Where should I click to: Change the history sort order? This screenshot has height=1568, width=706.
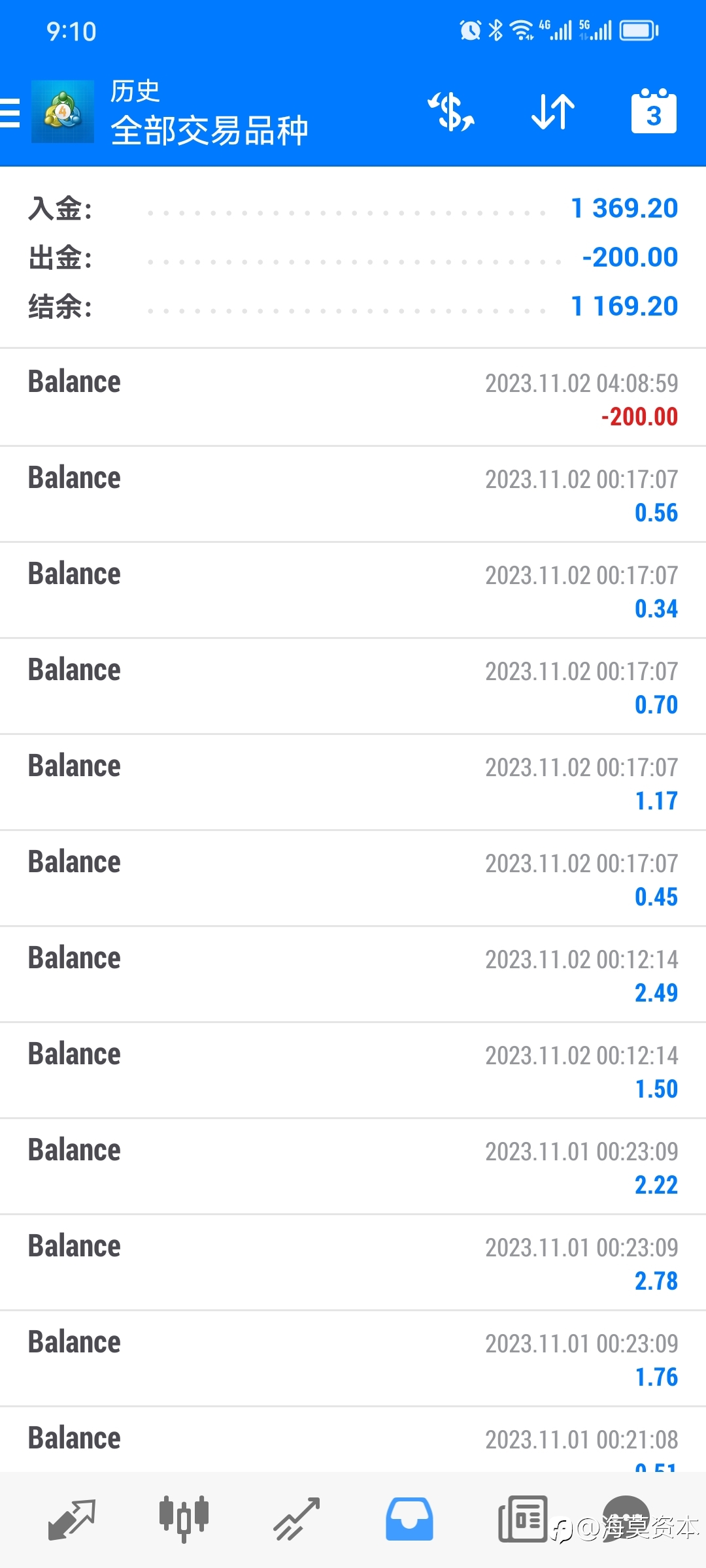(553, 112)
